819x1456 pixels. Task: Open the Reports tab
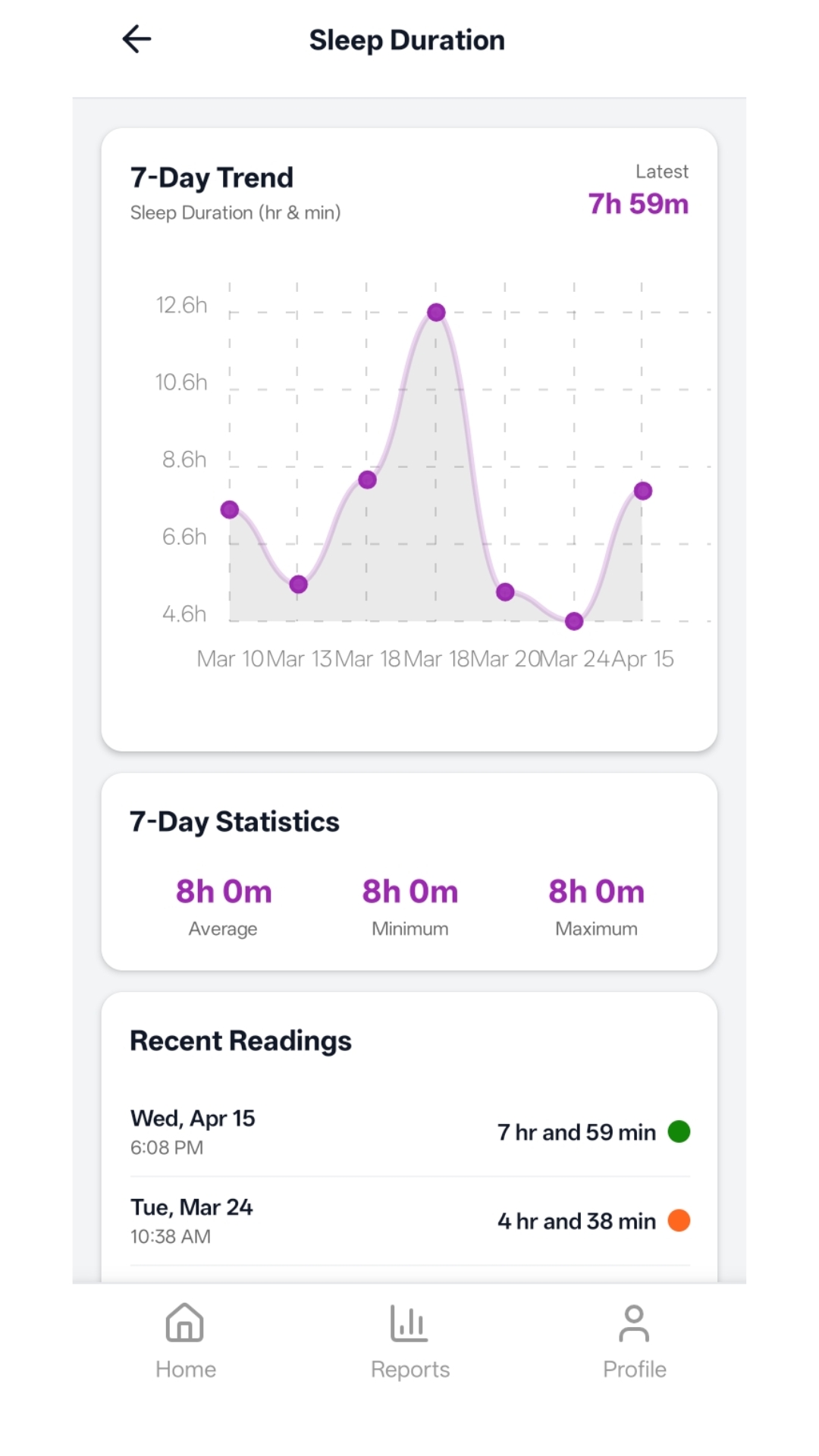pos(409,1340)
